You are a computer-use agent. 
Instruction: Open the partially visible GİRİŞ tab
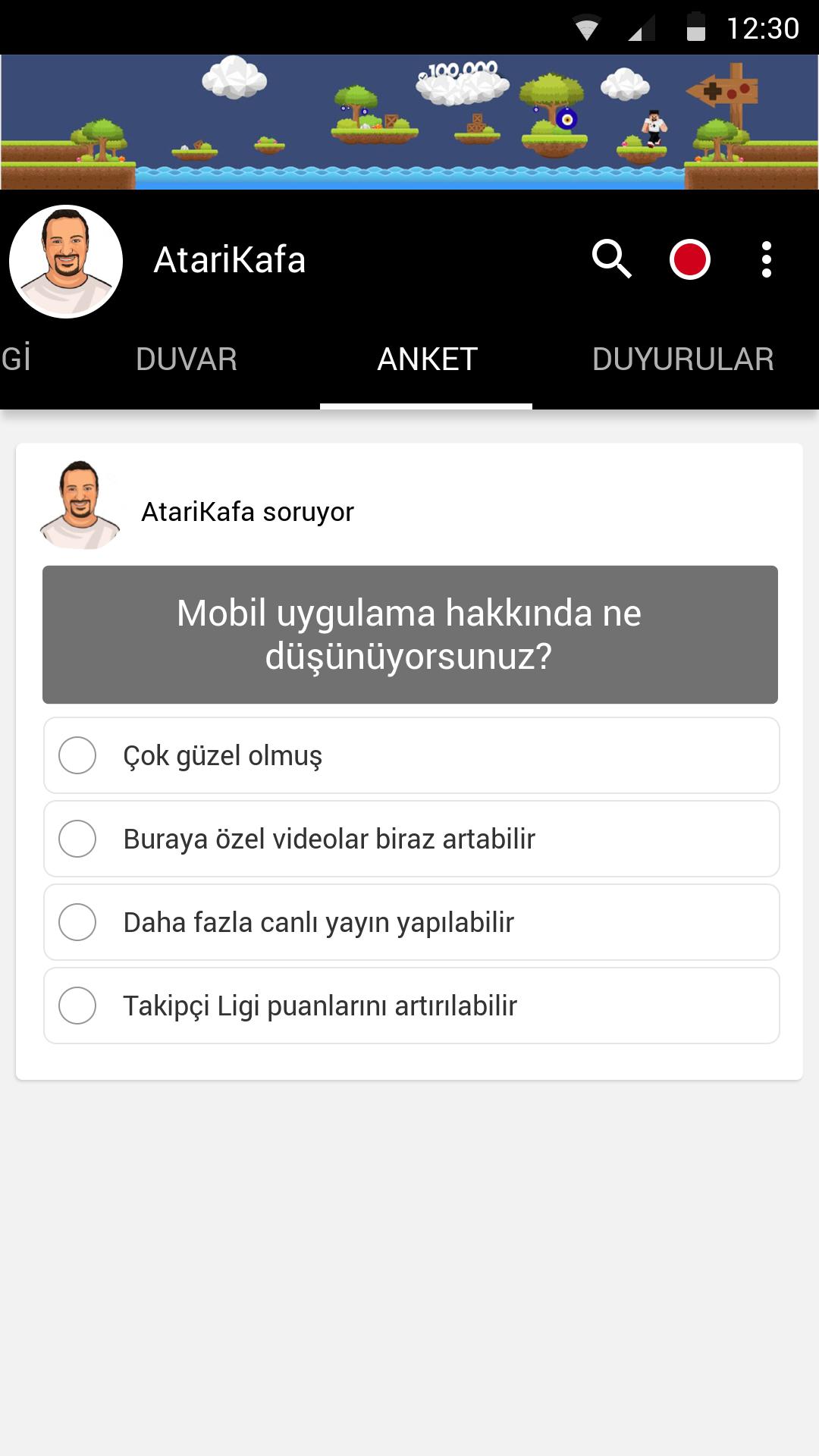(x=17, y=359)
